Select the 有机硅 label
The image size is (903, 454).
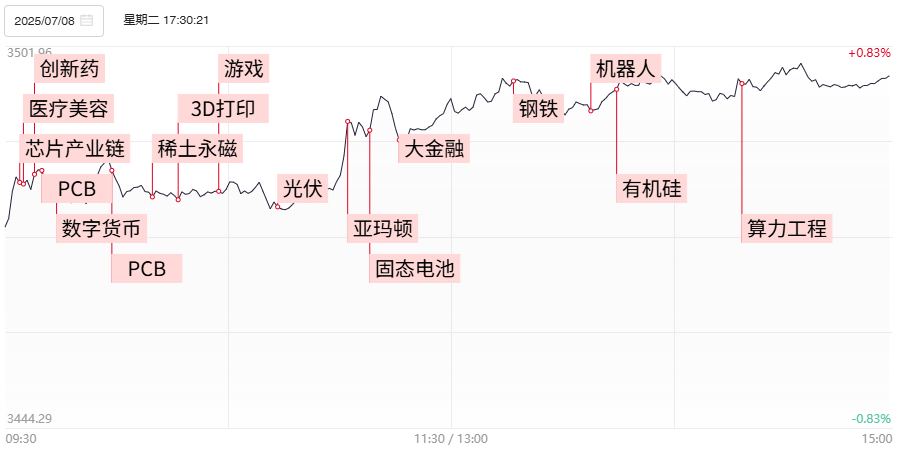(x=652, y=188)
